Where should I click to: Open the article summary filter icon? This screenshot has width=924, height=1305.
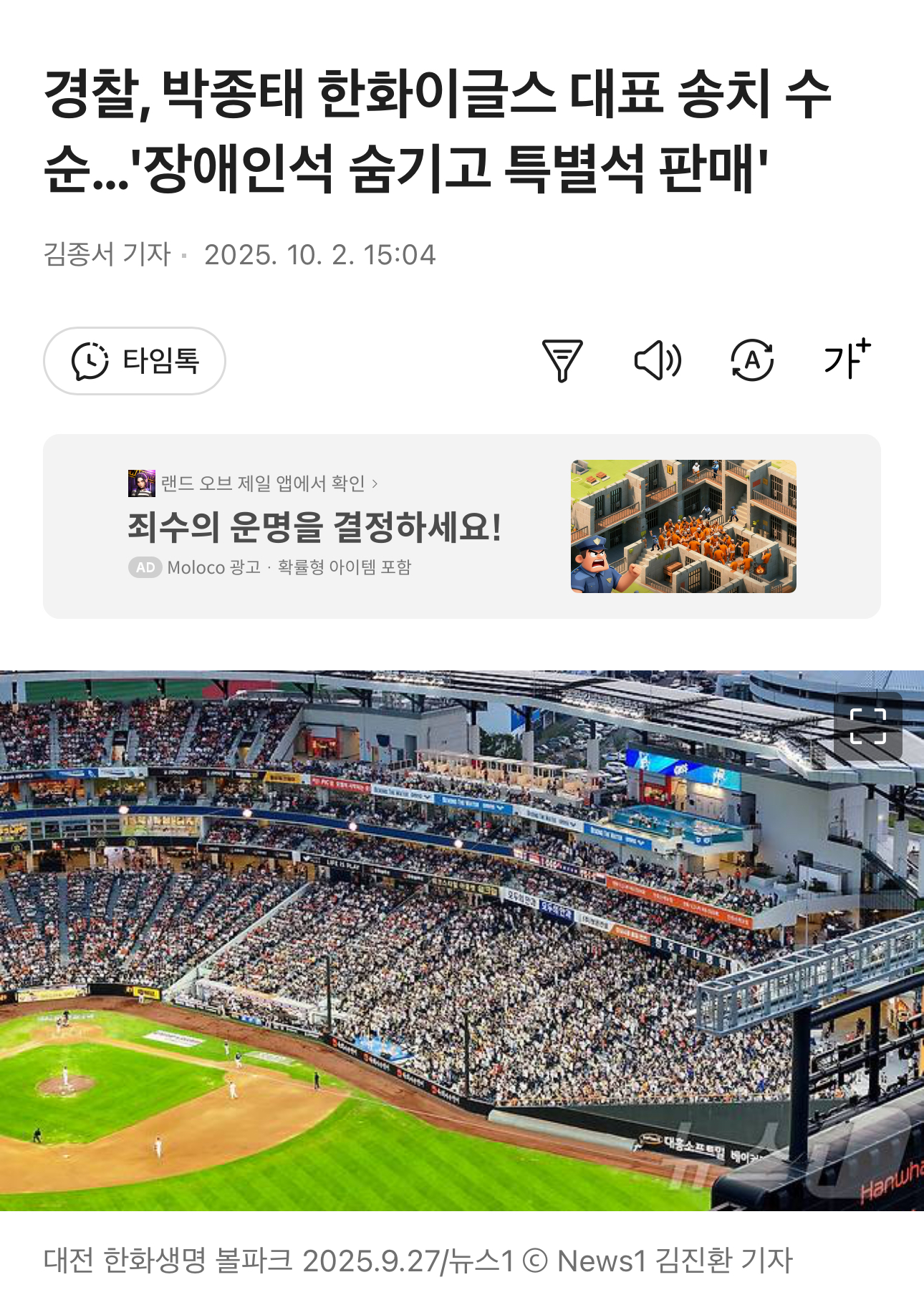(x=562, y=360)
